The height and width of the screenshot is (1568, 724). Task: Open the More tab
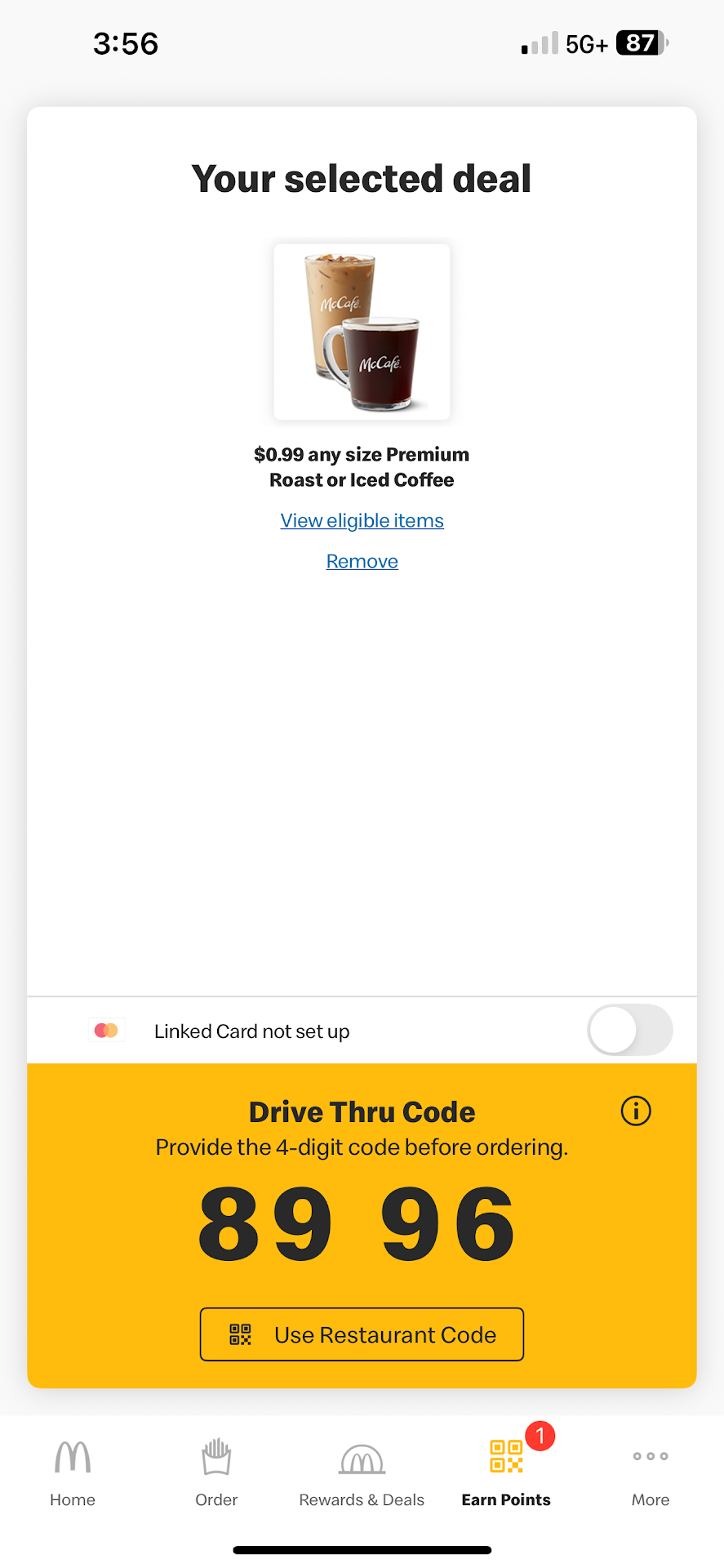(x=651, y=1472)
